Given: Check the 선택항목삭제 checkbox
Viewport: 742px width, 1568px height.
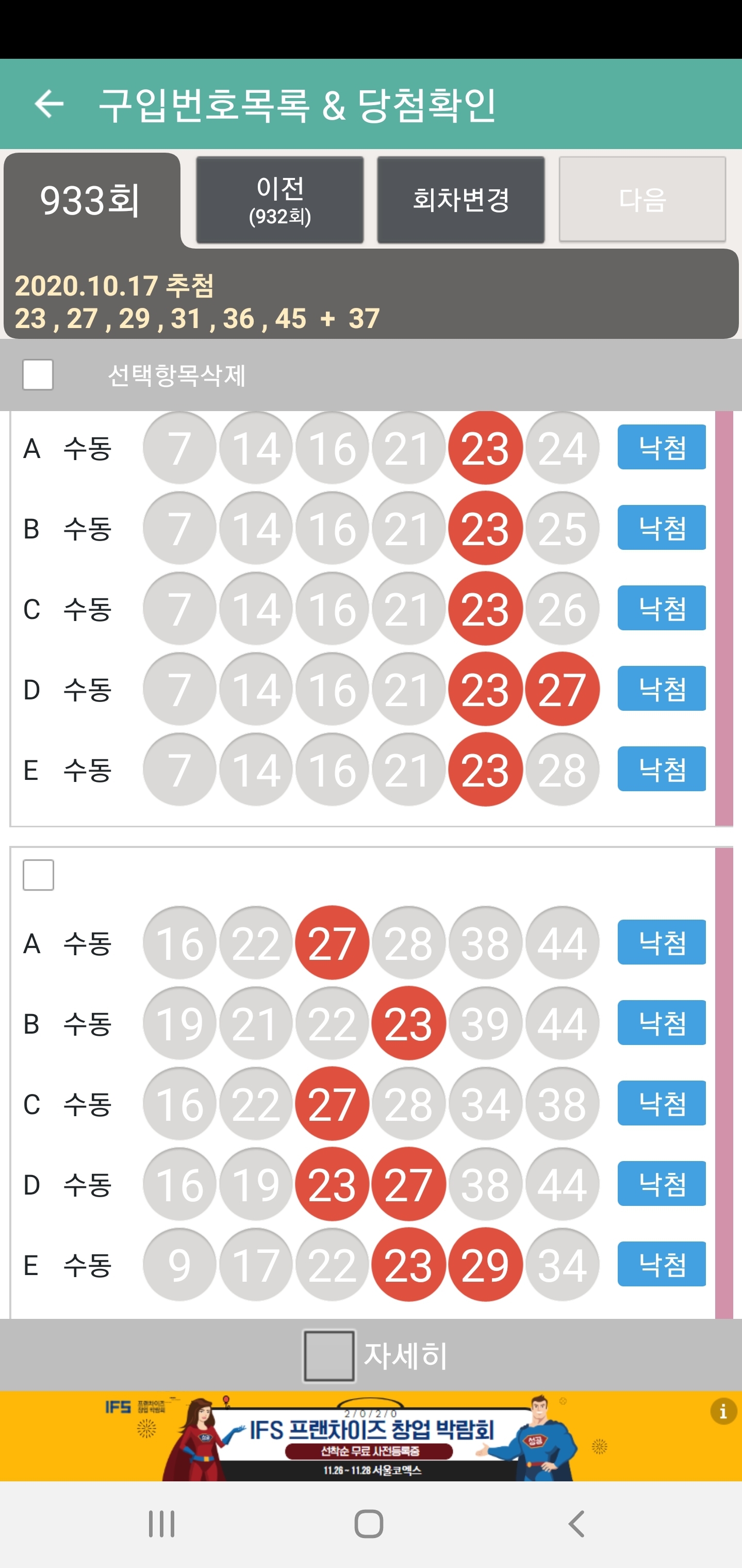Looking at the screenshot, I should coord(38,375).
